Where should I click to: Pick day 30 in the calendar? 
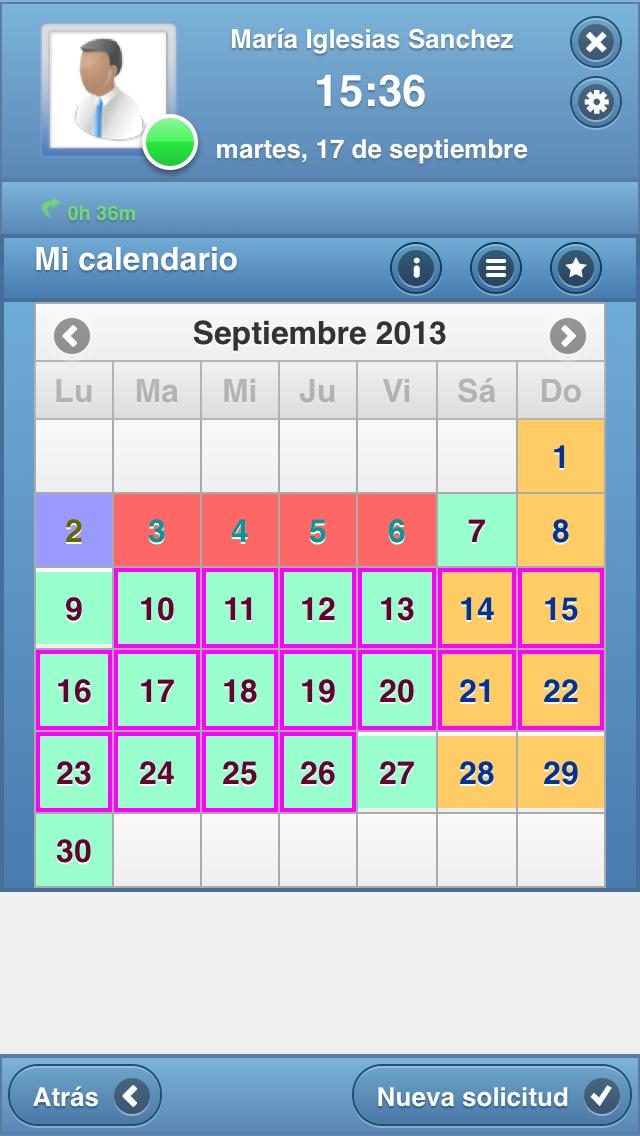click(74, 851)
